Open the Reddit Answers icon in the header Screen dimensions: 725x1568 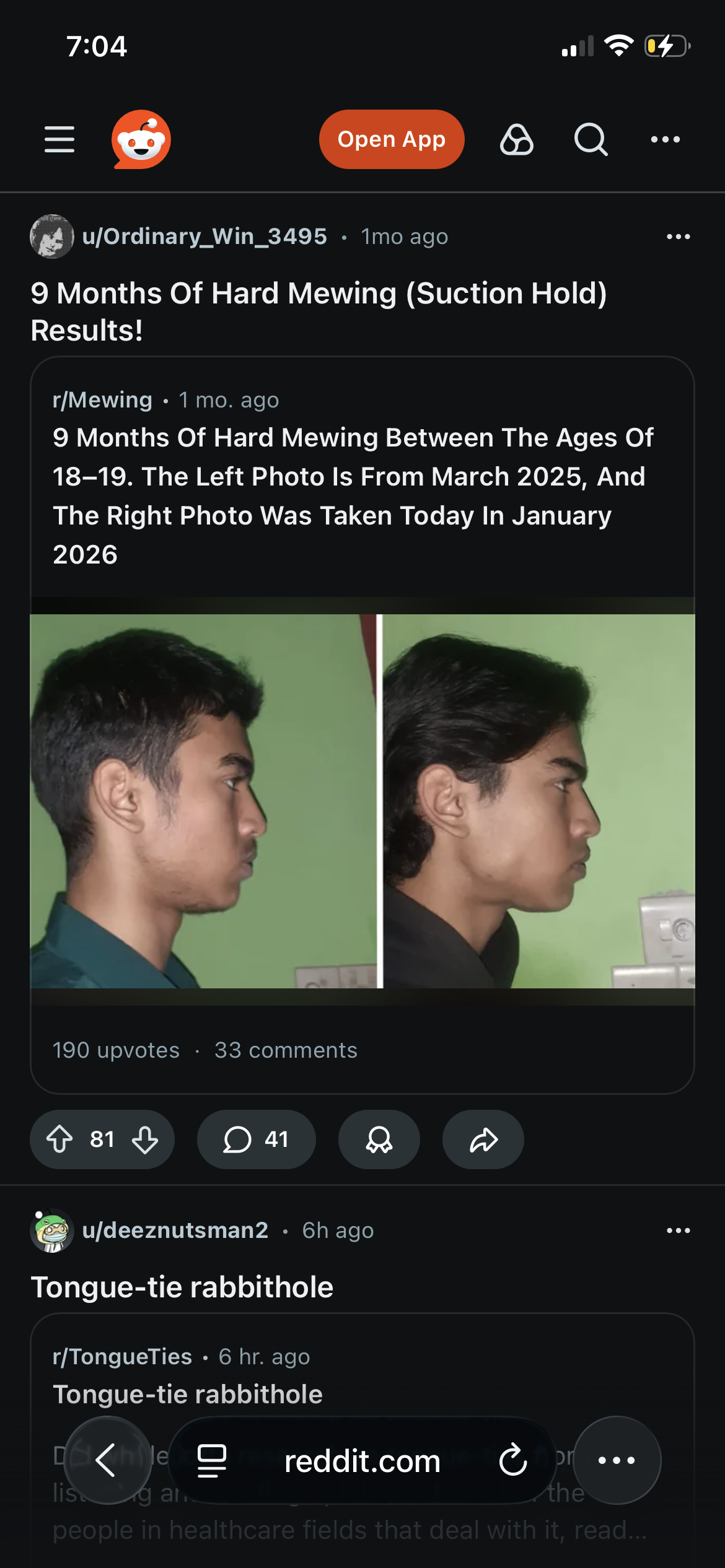(516, 139)
